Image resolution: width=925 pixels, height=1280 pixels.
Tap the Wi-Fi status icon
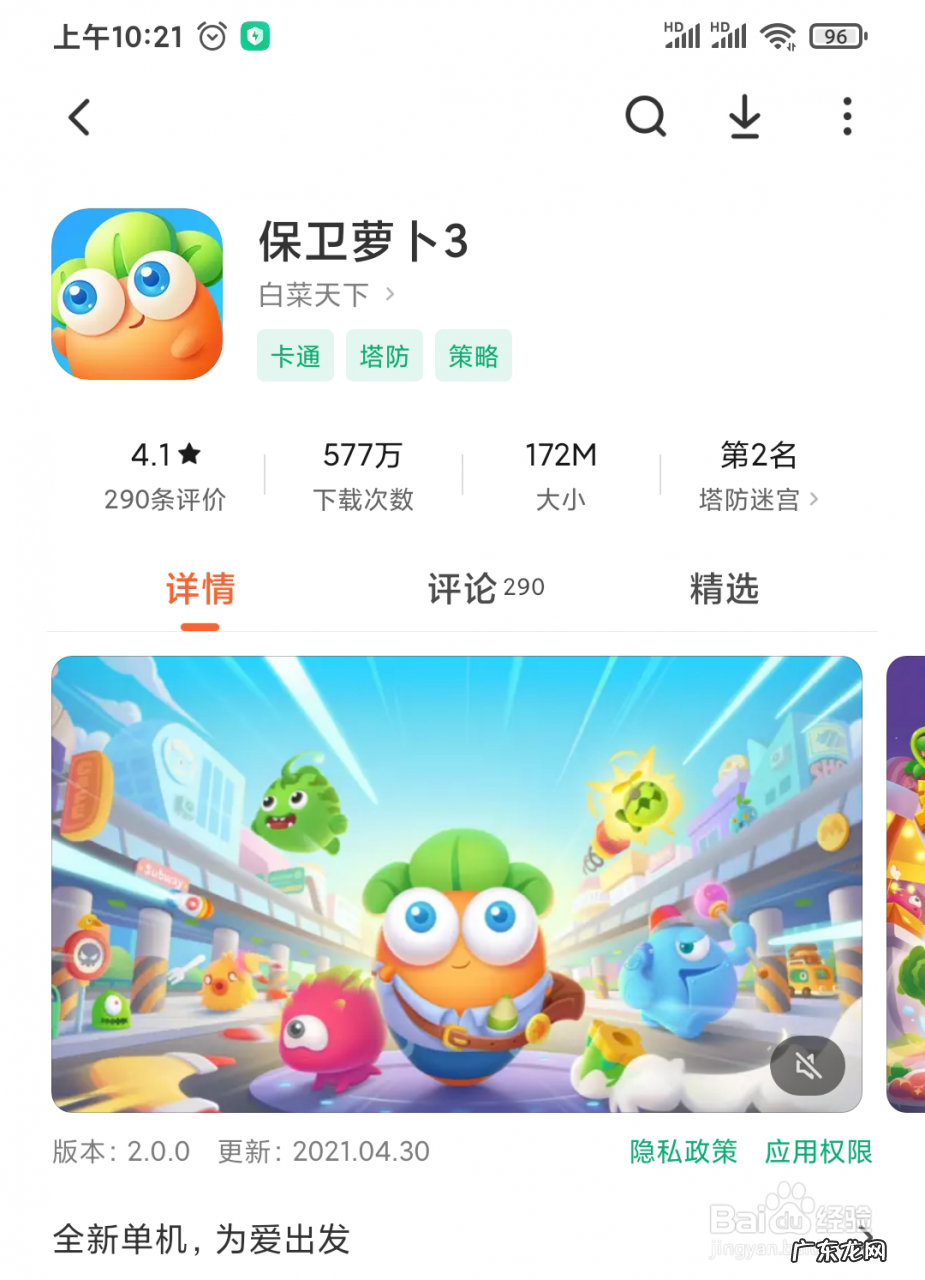click(x=782, y=36)
